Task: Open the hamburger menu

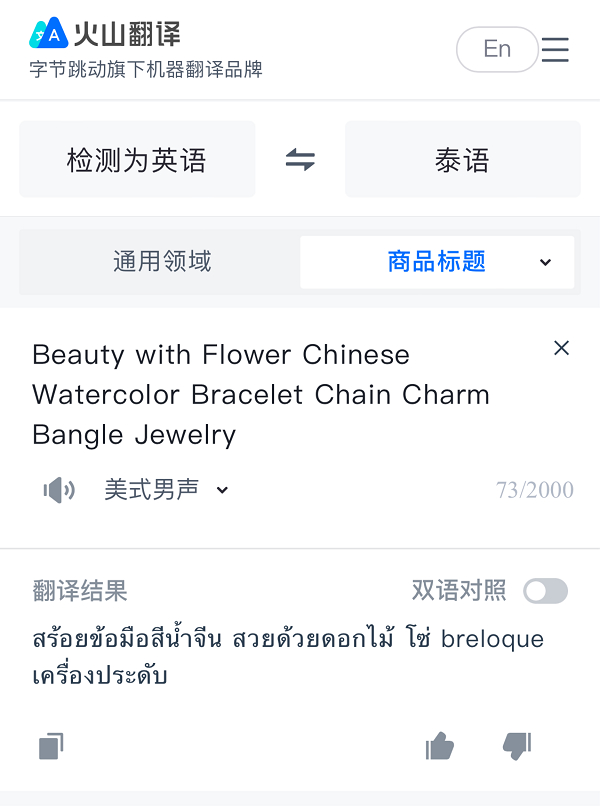Action: 555,50
